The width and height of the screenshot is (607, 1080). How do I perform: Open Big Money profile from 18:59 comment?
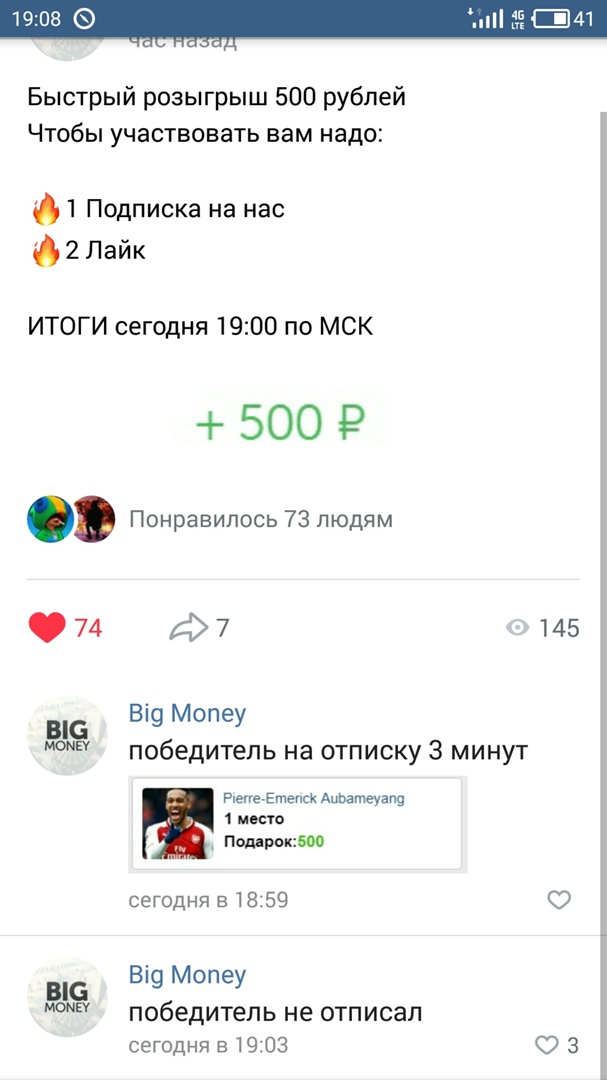(187, 713)
